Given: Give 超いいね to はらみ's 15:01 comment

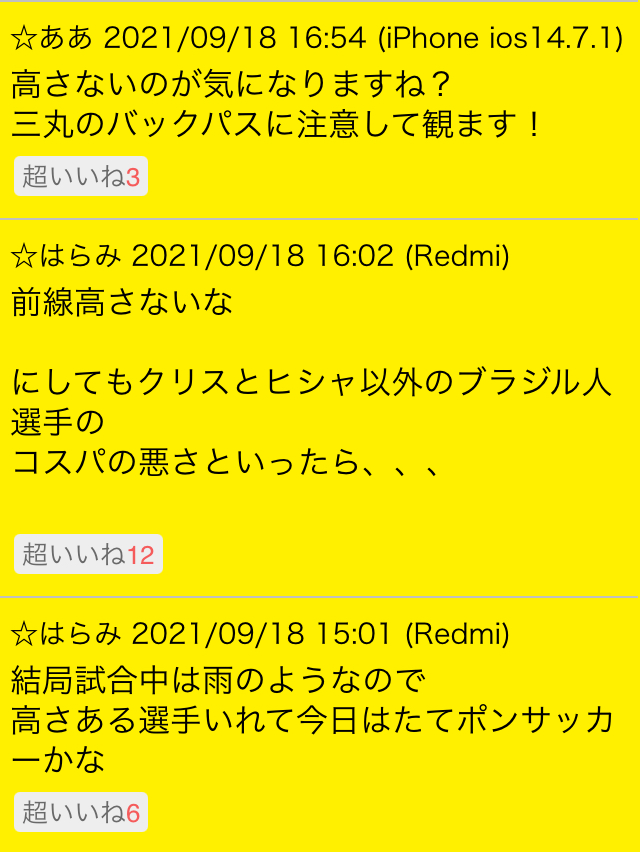Looking at the screenshot, I should coord(80,812).
